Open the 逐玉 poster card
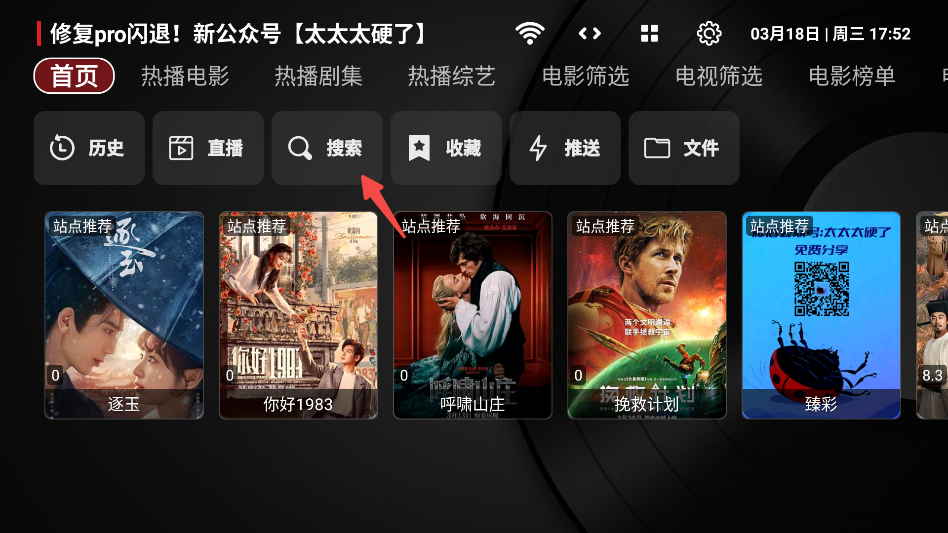This screenshot has height=533, width=948. pos(124,315)
